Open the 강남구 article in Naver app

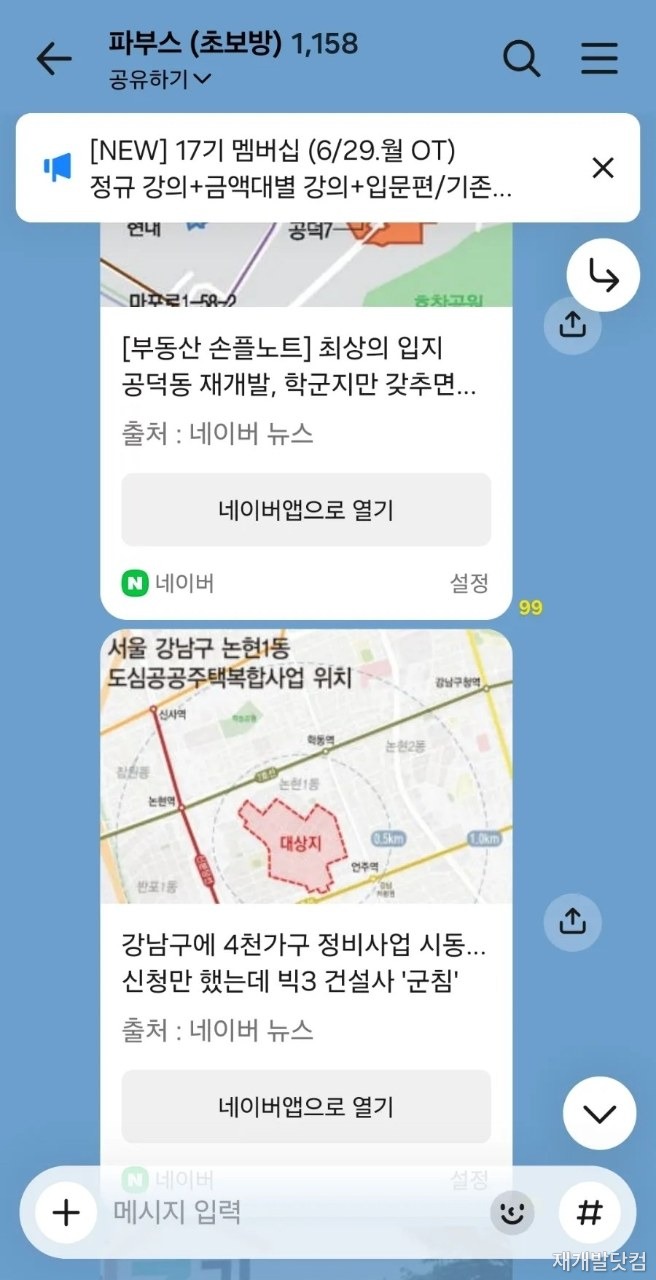306,1107
